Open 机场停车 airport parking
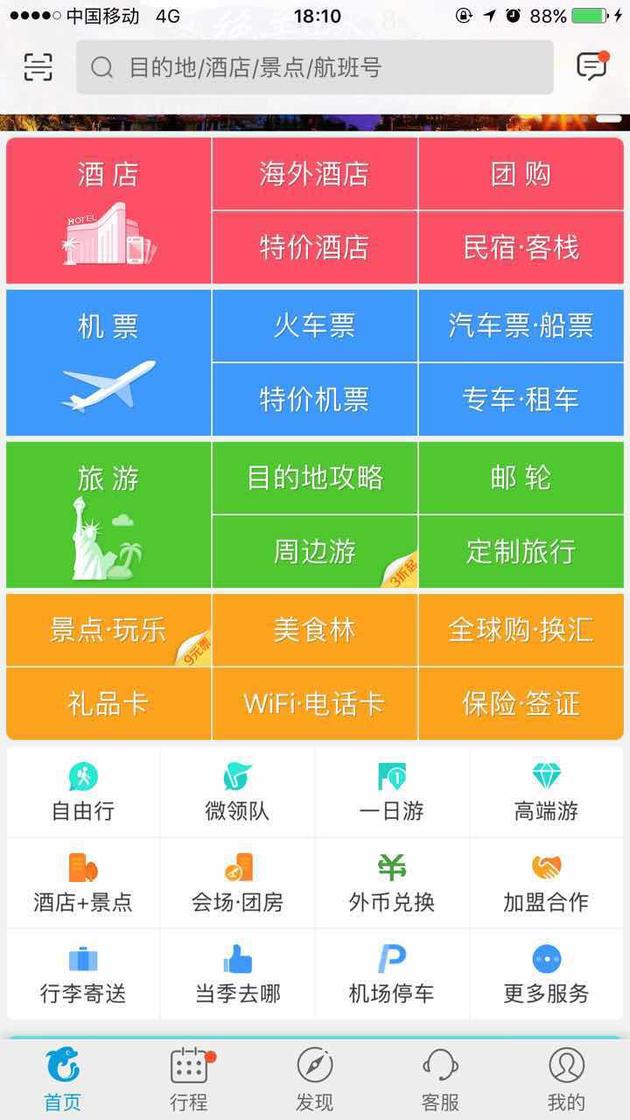The height and width of the screenshot is (1120, 630). 392,975
